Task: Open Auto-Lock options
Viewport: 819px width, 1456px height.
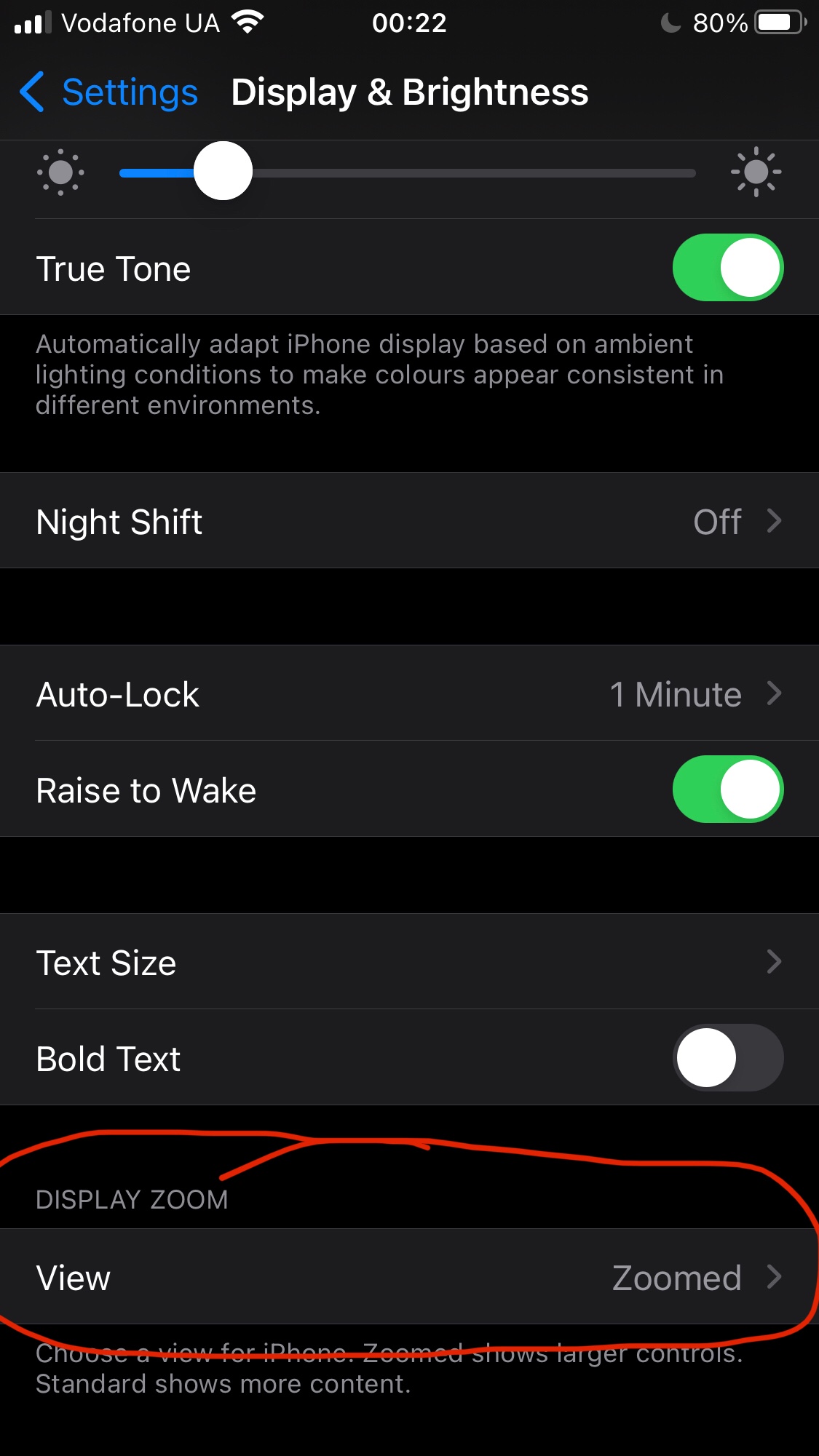Action: (409, 693)
